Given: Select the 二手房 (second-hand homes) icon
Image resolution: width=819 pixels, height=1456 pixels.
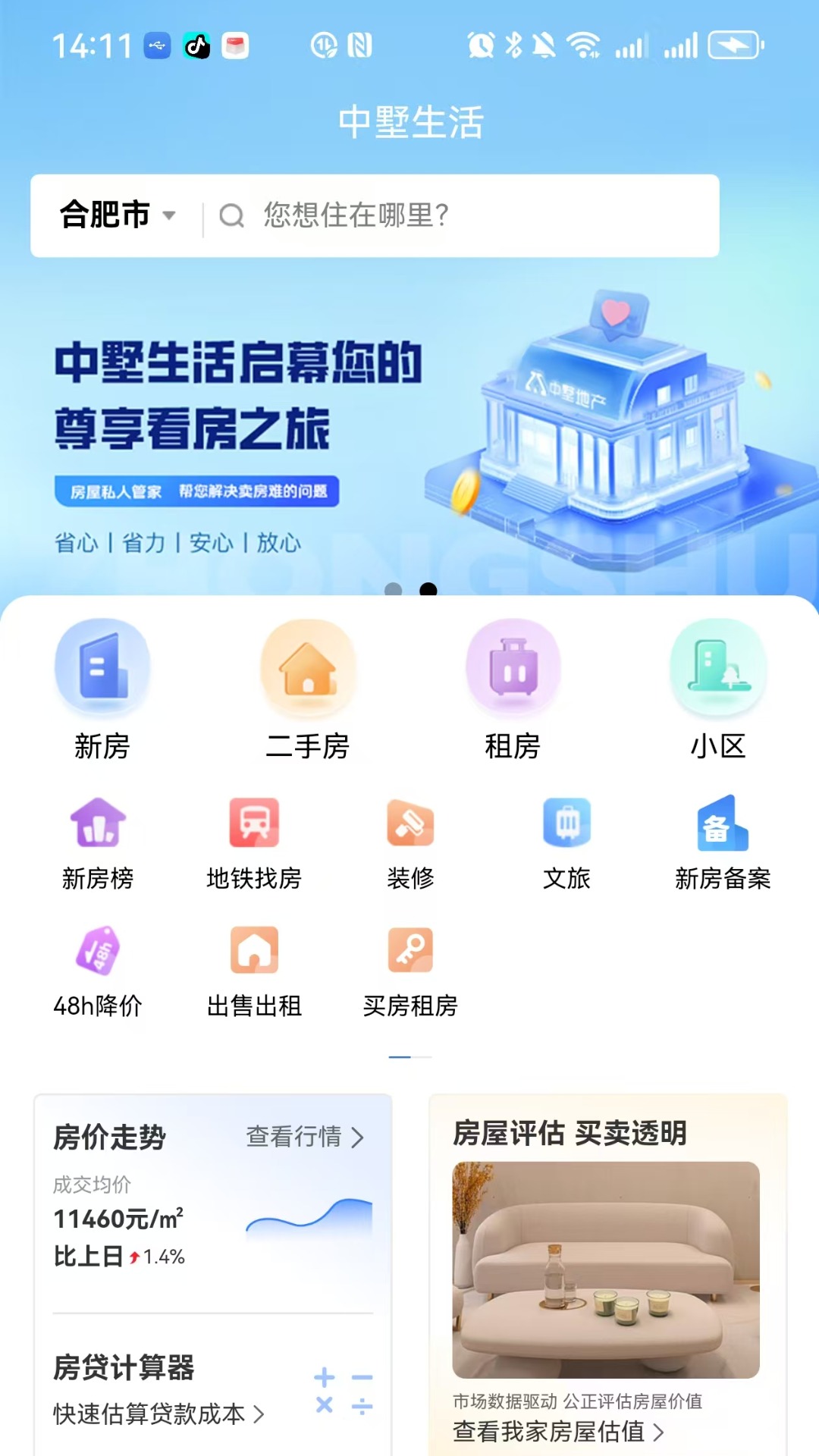Looking at the screenshot, I should coord(308,667).
